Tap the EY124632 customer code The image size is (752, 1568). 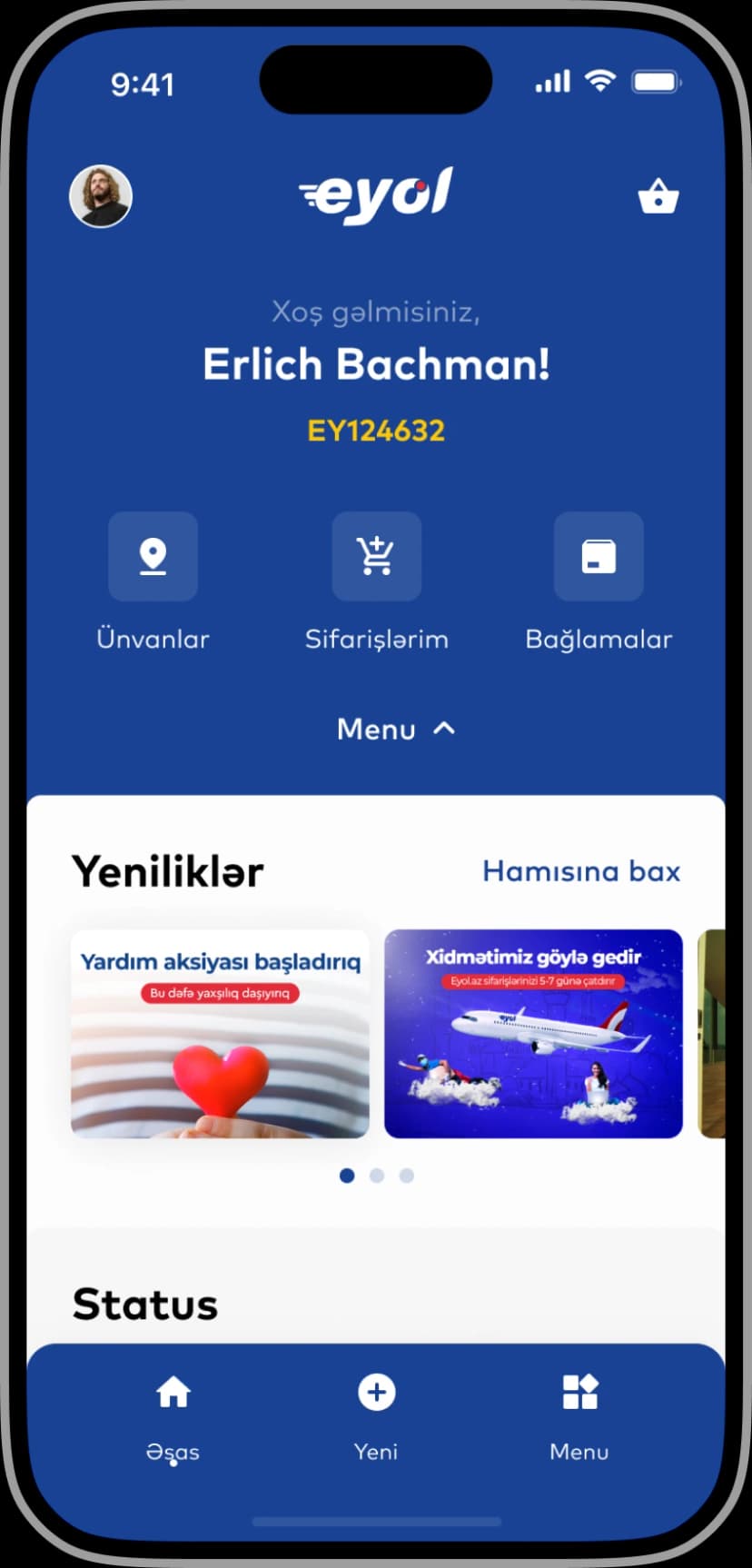(x=376, y=431)
